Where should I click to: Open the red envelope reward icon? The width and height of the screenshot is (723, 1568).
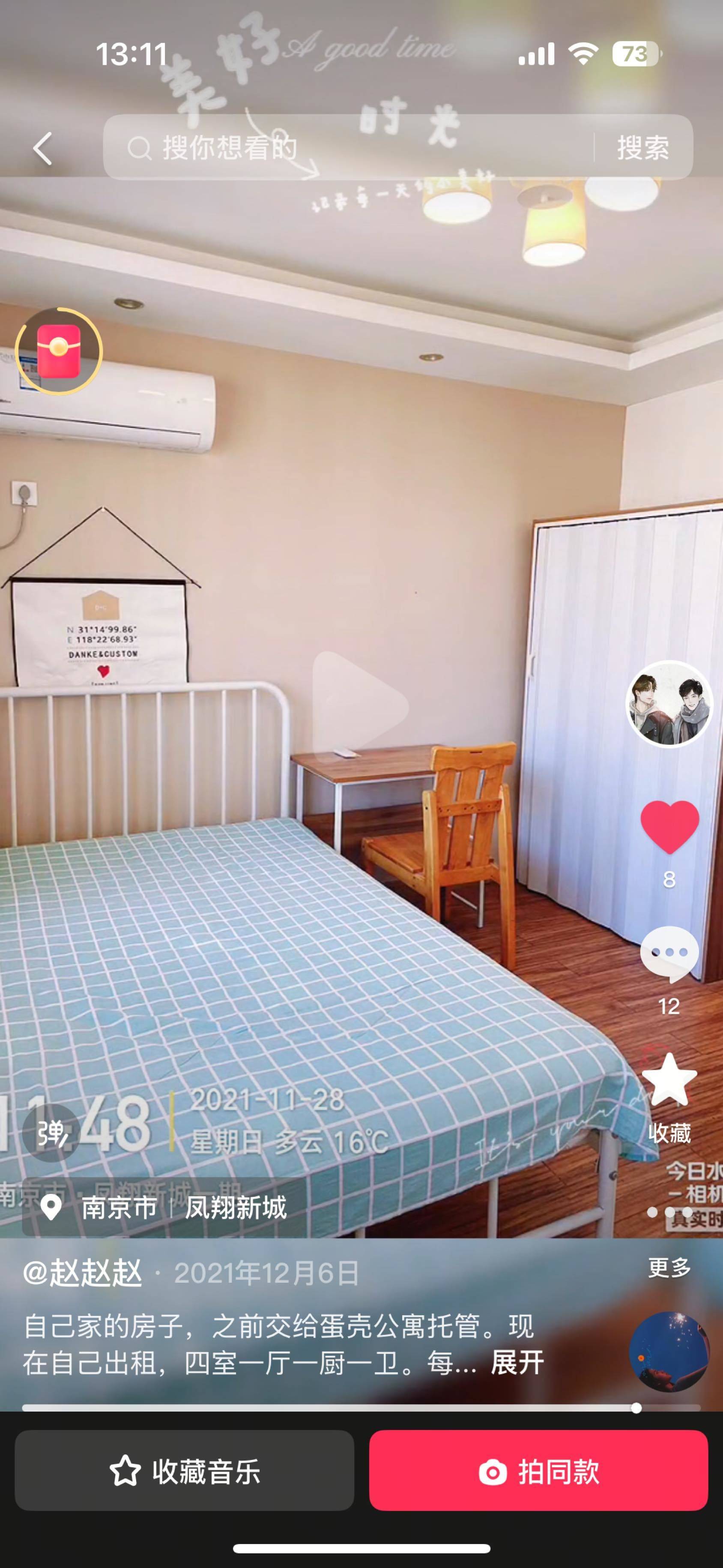(x=58, y=351)
